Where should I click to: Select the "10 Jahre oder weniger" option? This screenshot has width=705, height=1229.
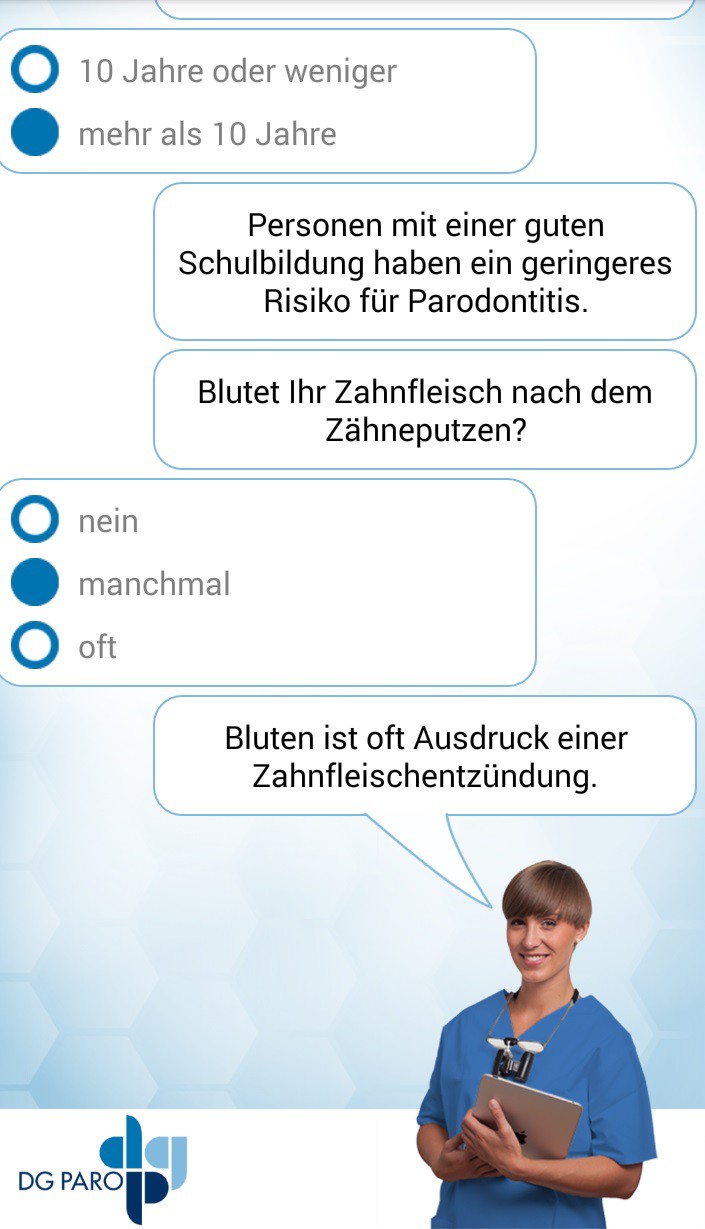[x=36, y=71]
